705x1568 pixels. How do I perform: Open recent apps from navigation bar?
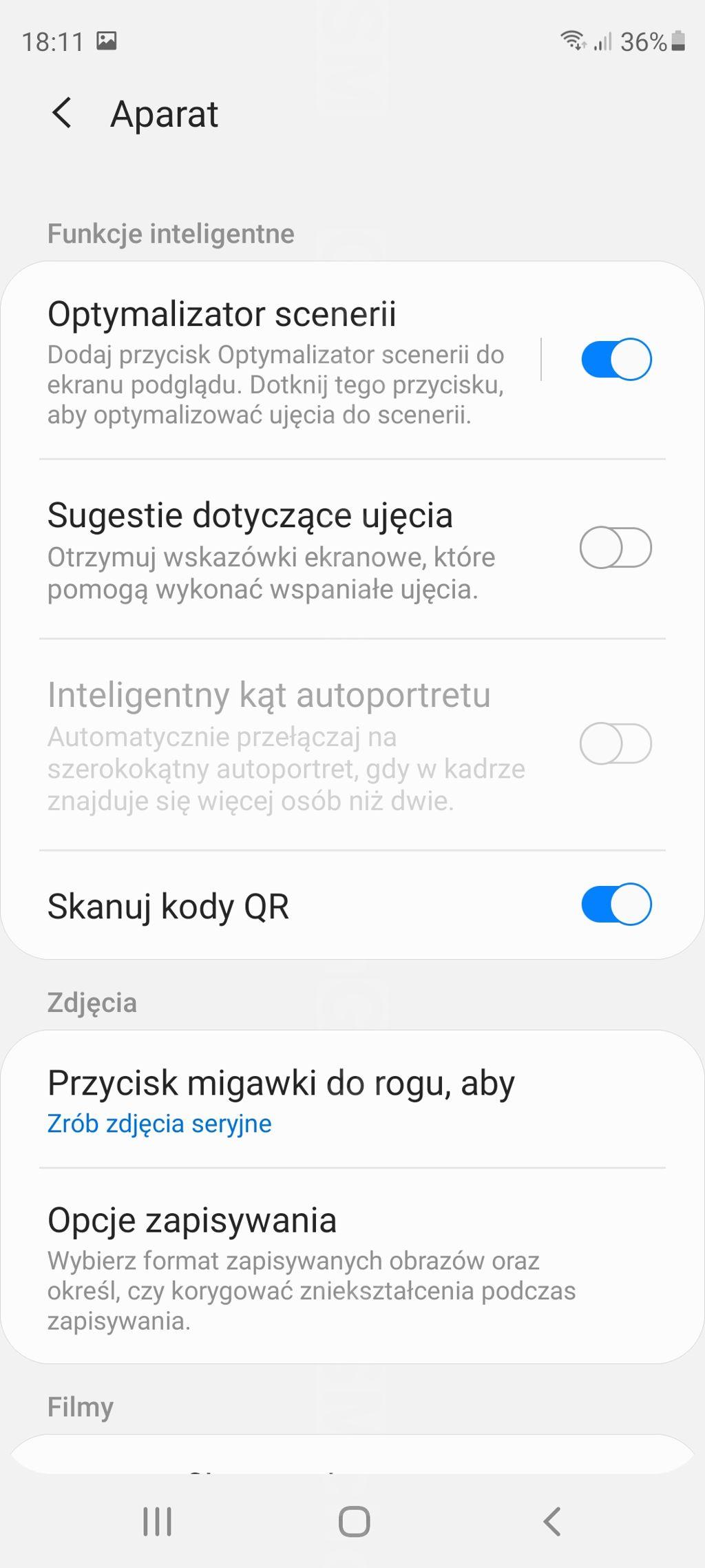pyautogui.click(x=157, y=1521)
